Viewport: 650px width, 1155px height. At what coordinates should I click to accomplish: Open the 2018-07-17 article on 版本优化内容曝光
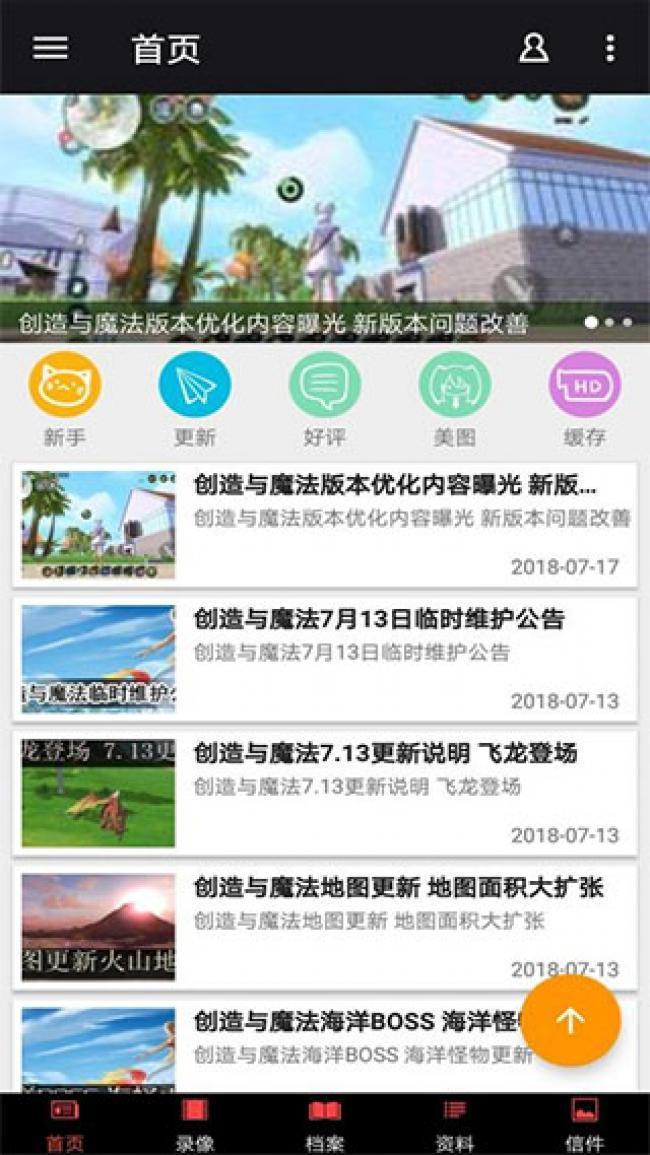point(324,525)
